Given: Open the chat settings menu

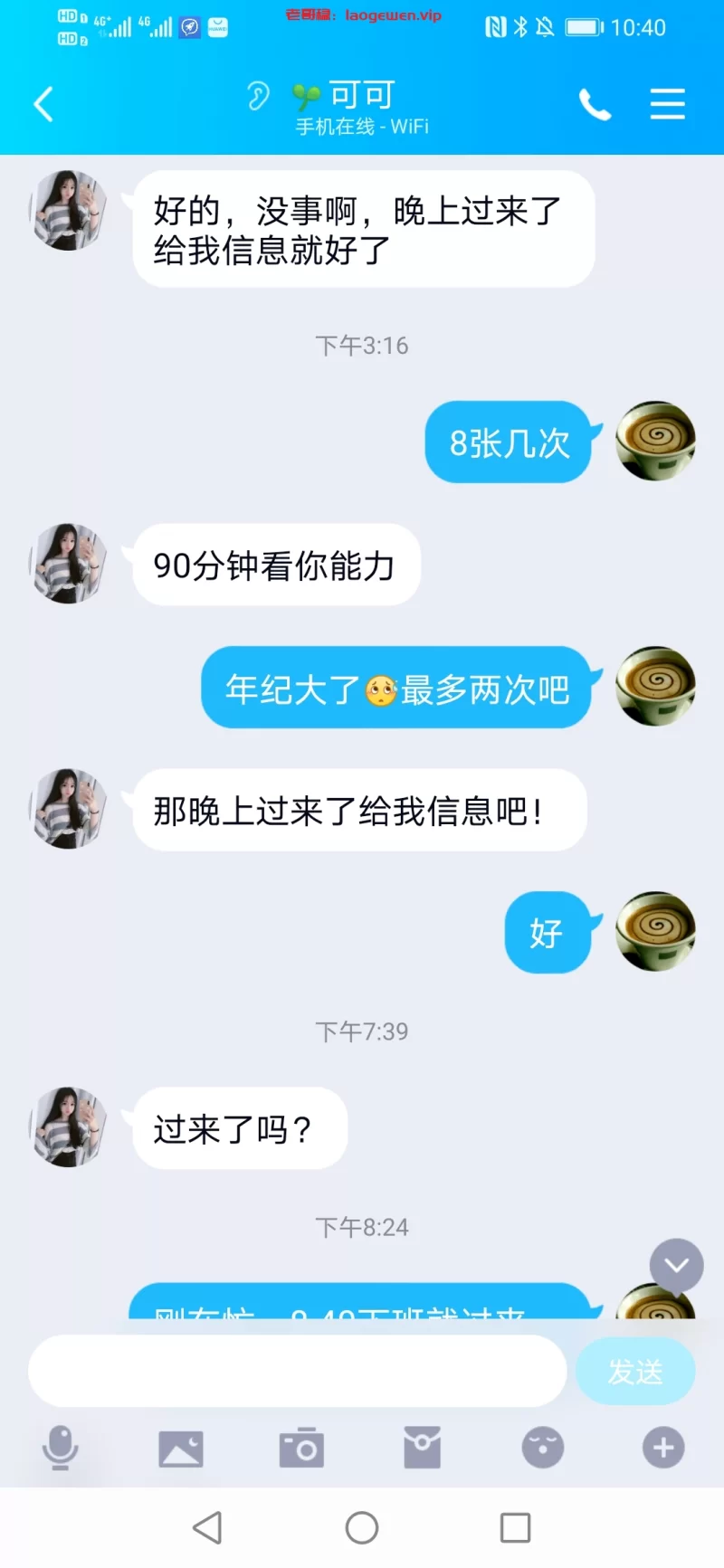Looking at the screenshot, I should coord(667,104).
